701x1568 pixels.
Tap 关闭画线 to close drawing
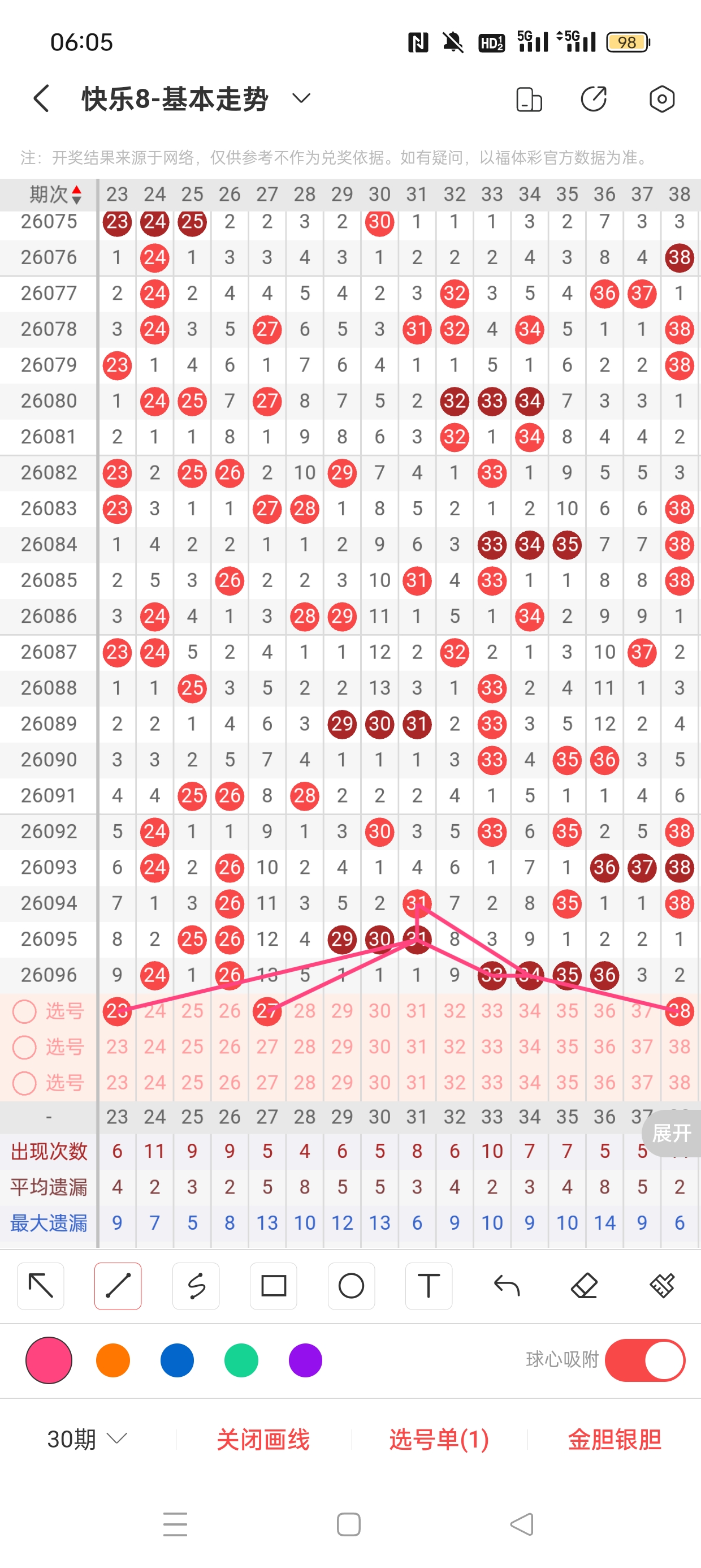[263, 1440]
